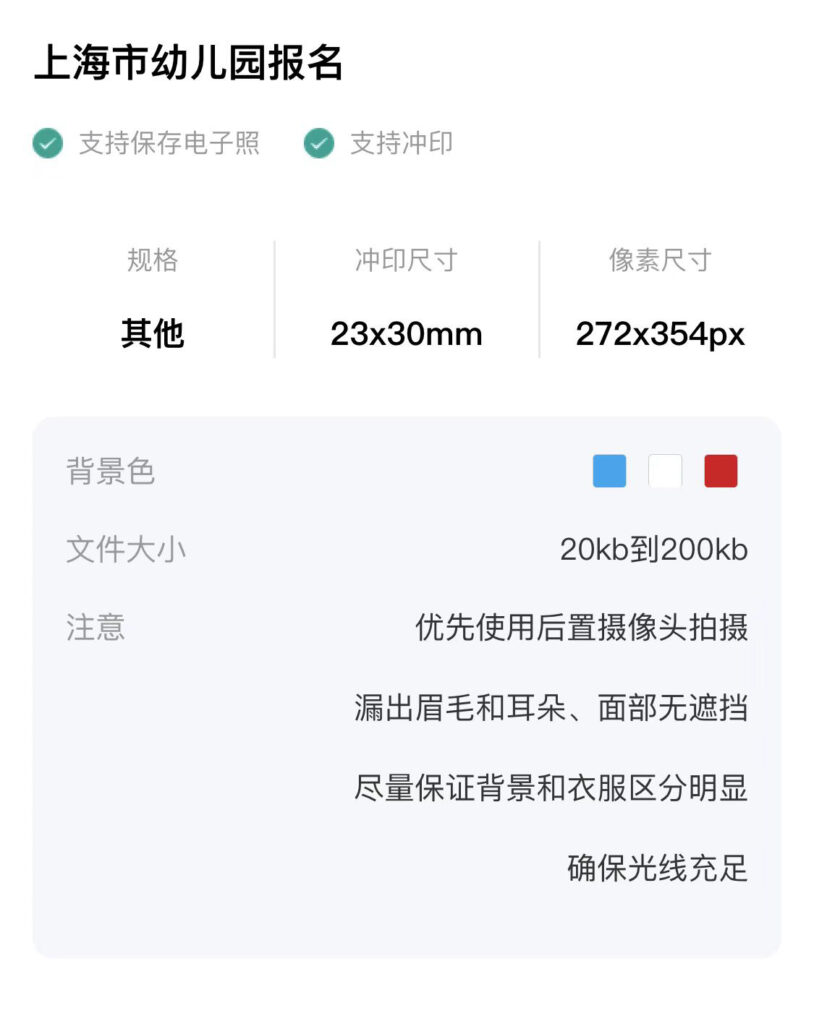The width and height of the screenshot is (814, 1024).
Task: Select the 像素尺寸 tab header
Action: pos(658,261)
